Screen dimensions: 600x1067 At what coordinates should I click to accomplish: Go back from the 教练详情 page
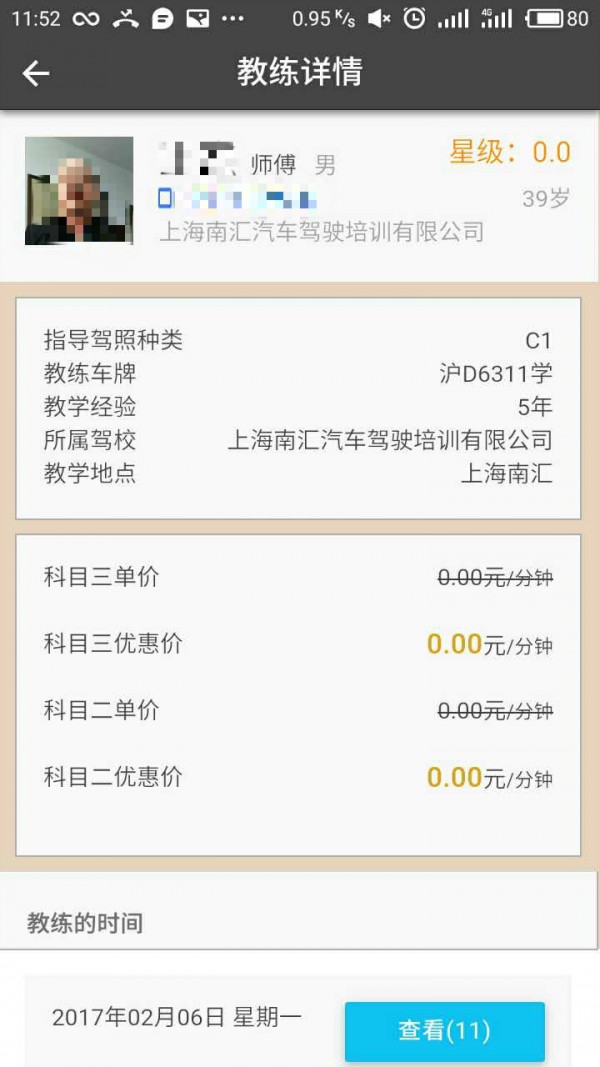[x=36, y=73]
